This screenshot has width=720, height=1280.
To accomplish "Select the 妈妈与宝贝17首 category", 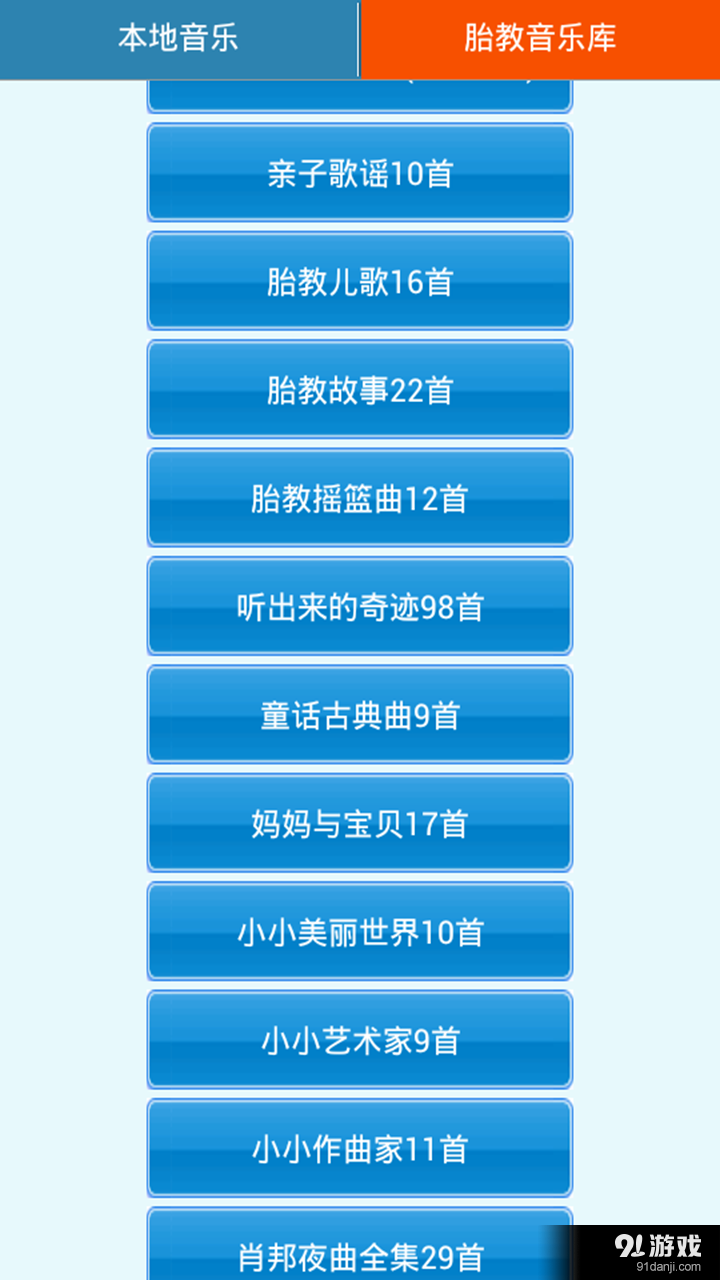I will click(359, 822).
